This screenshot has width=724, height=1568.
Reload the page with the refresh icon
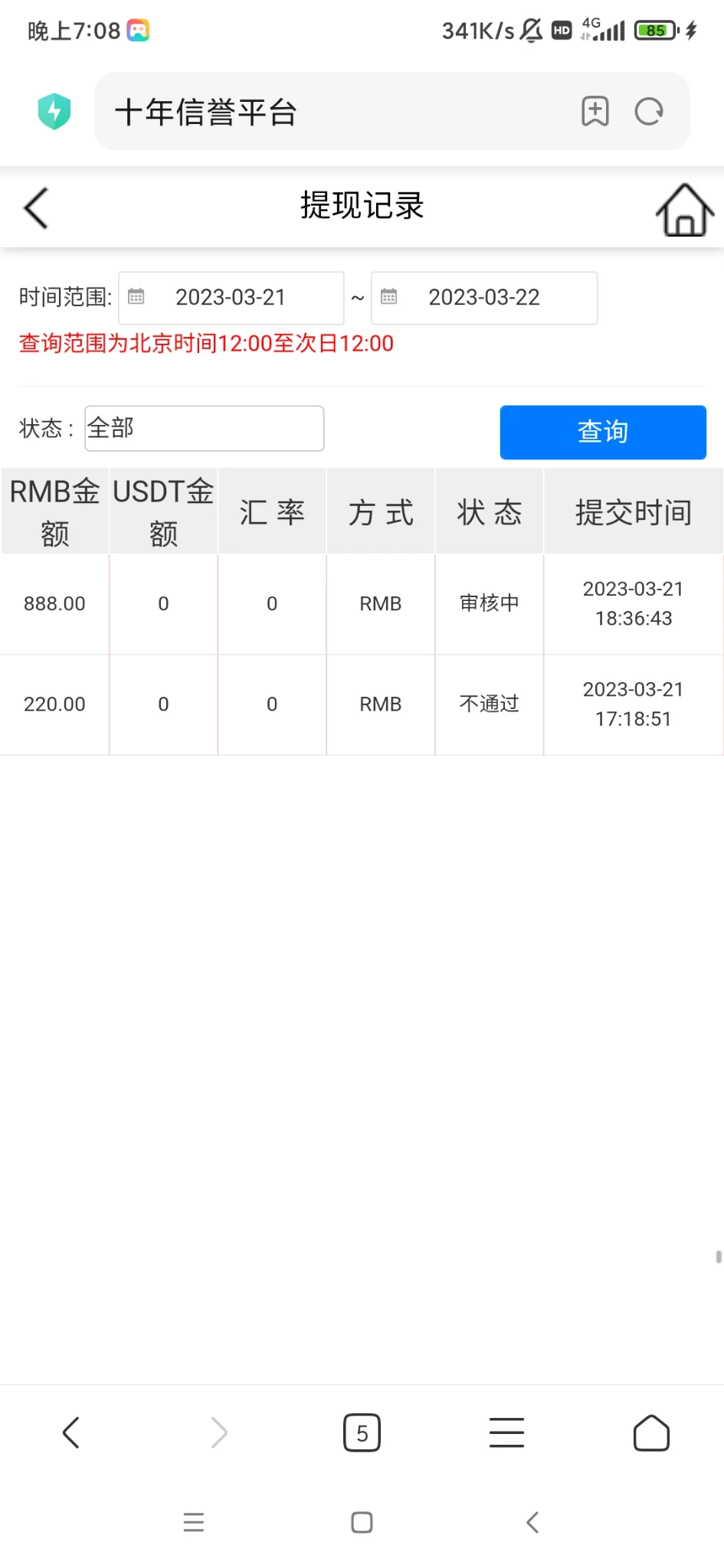[649, 112]
